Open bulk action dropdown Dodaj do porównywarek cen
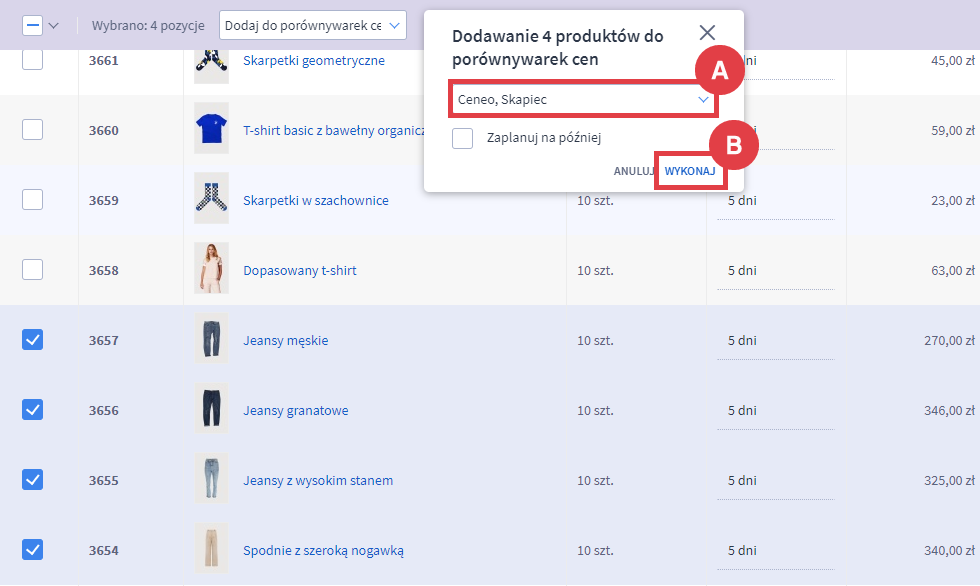This screenshot has height=586, width=980. (313, 25)
